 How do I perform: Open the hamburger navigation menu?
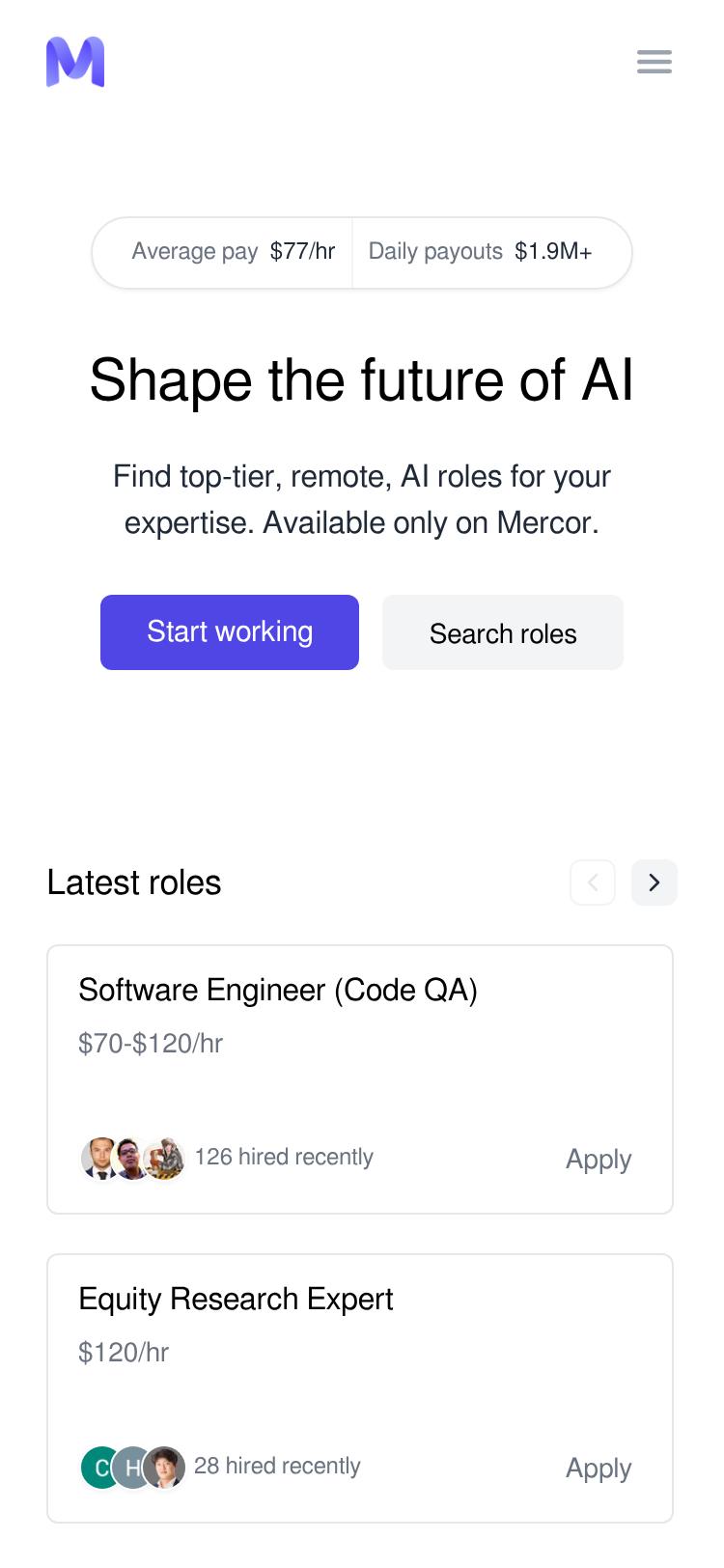[654, 61]
